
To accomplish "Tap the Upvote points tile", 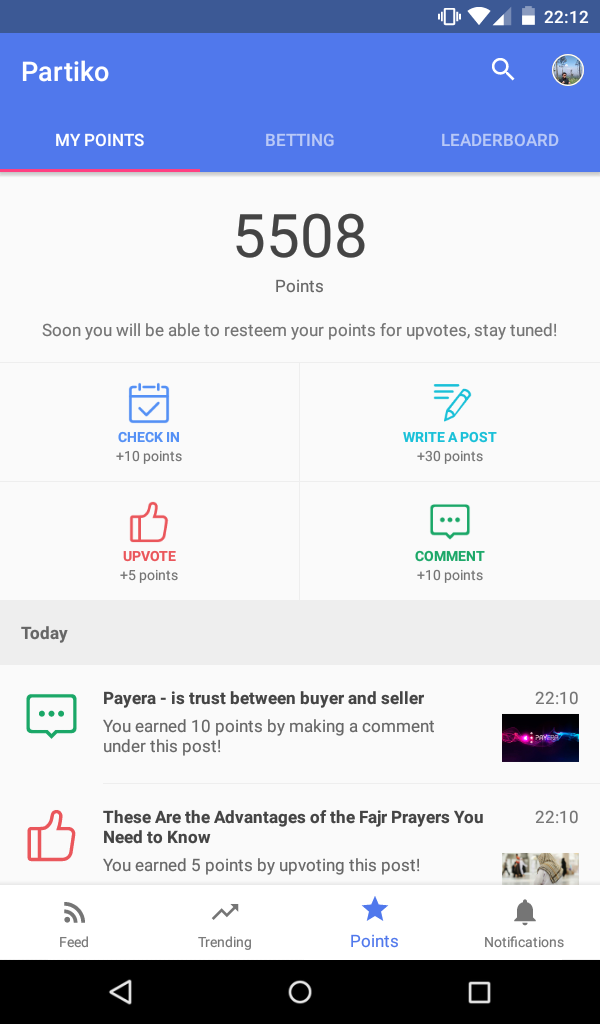I will point(149,542).
